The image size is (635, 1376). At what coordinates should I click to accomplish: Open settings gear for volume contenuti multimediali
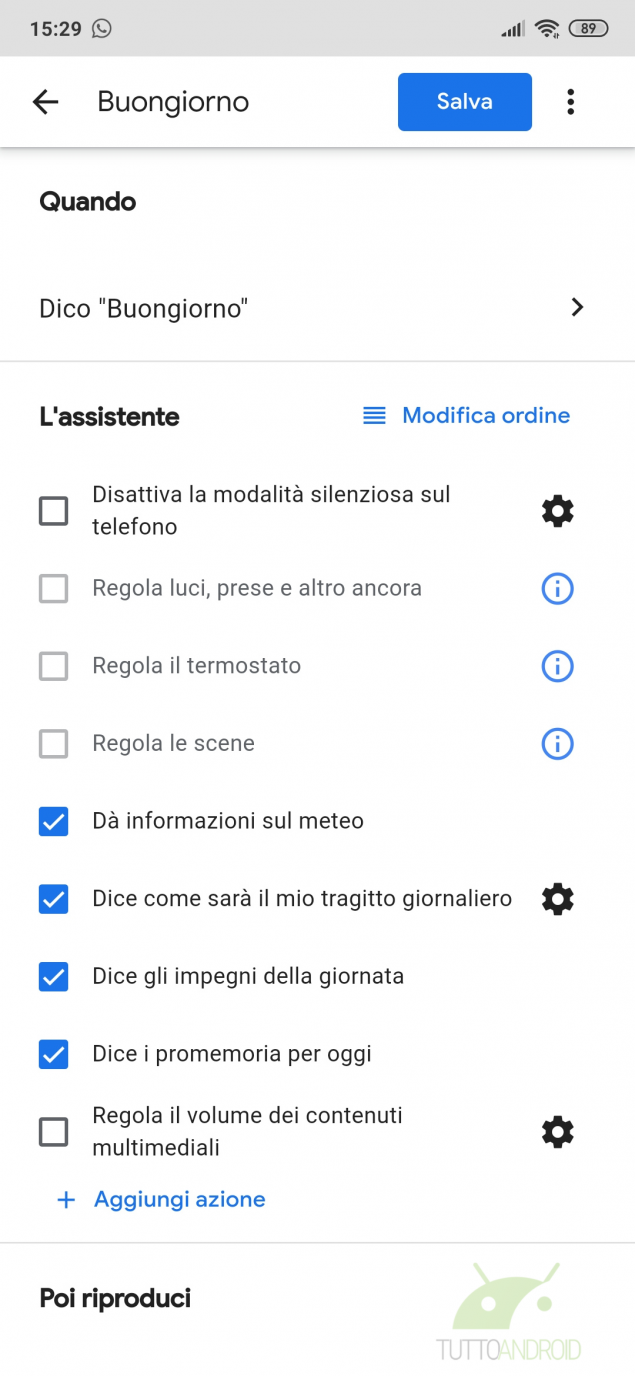click(x=557, y=1132)
